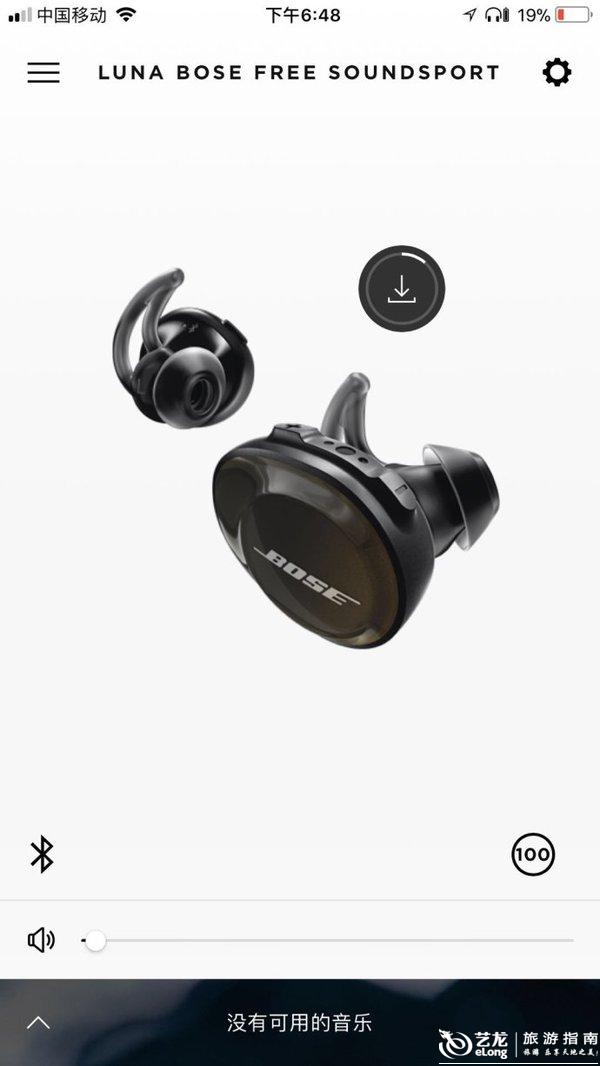The width and height of the screenshot is (600, 1066).
Task: Tap the volume slider track
Action: [x=330, y=940]
